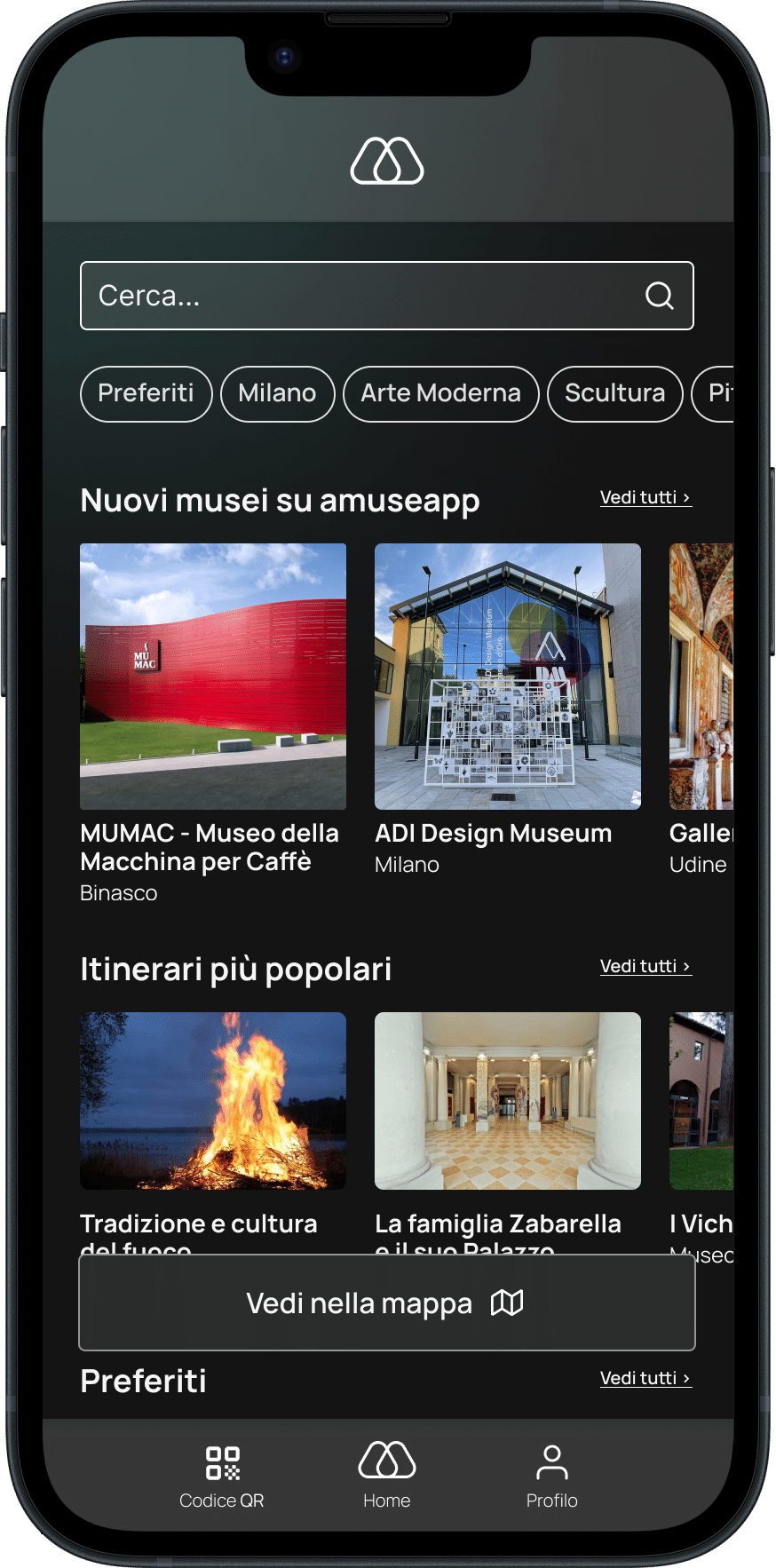Switch to the Codice QR tab

[x=222, y=1477]
